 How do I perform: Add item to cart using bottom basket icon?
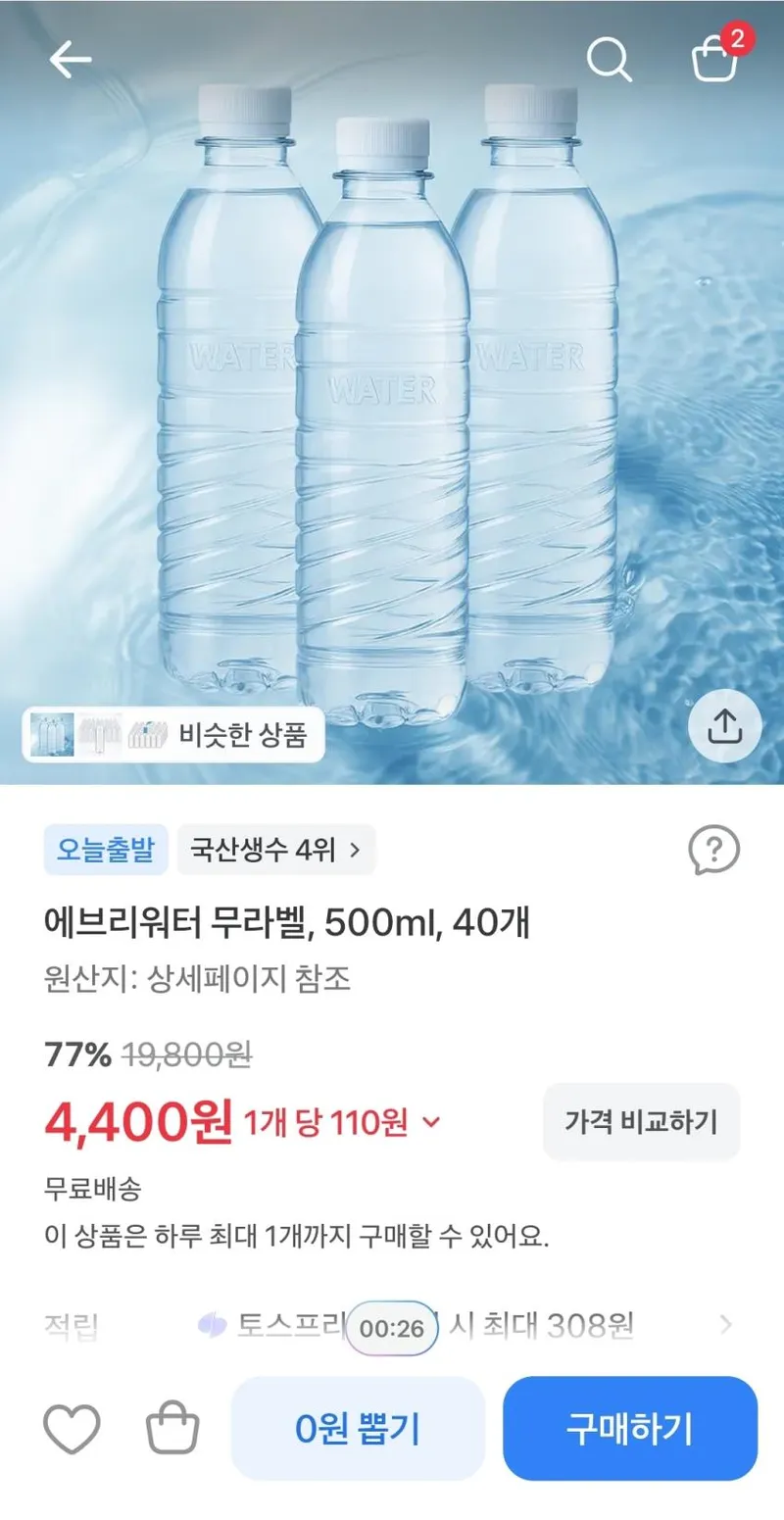(x=172, y=1429)
